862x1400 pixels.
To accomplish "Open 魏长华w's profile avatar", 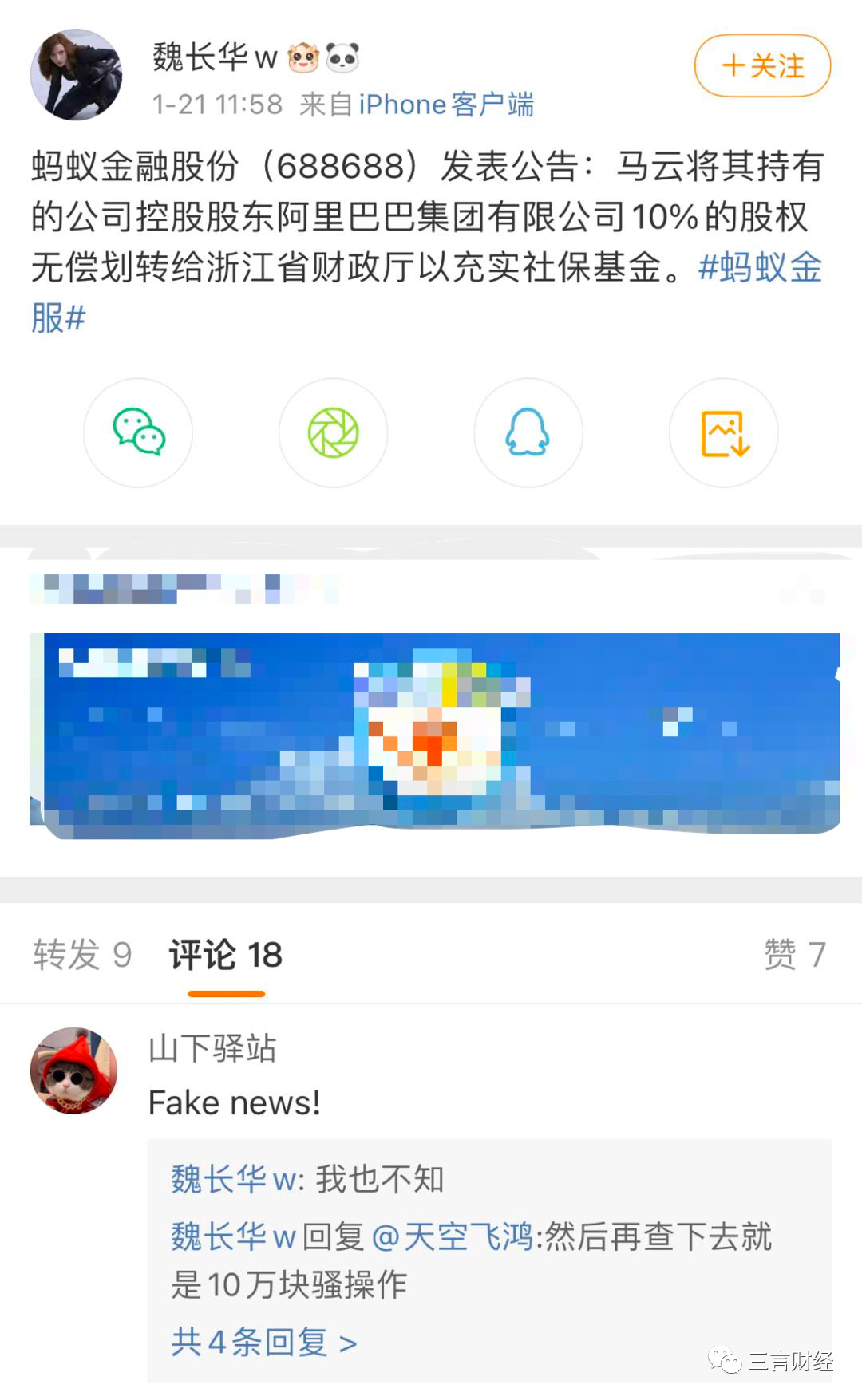I will pyautogui.click(x=76, y=75).
